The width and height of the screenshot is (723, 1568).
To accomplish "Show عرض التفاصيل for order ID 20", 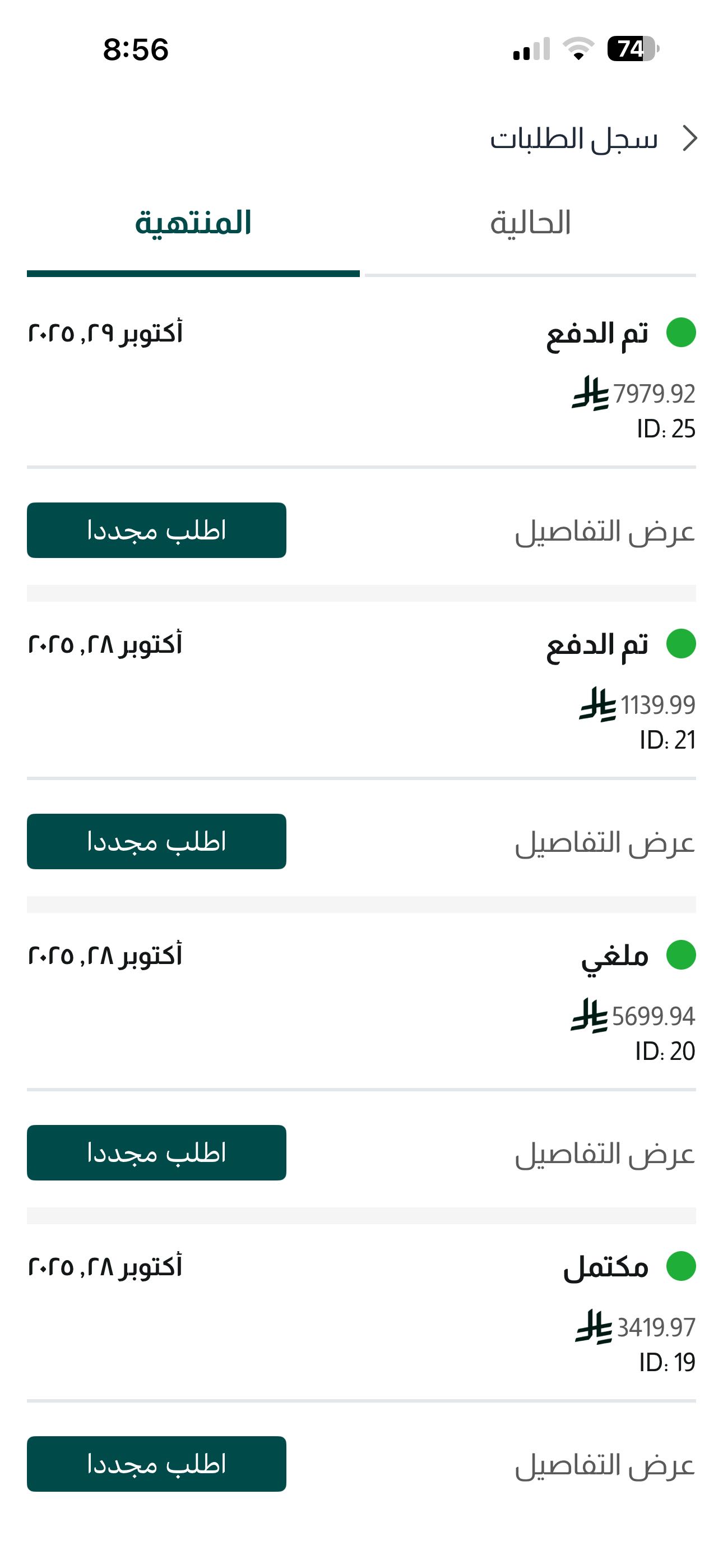I will tap(604, 1154).
